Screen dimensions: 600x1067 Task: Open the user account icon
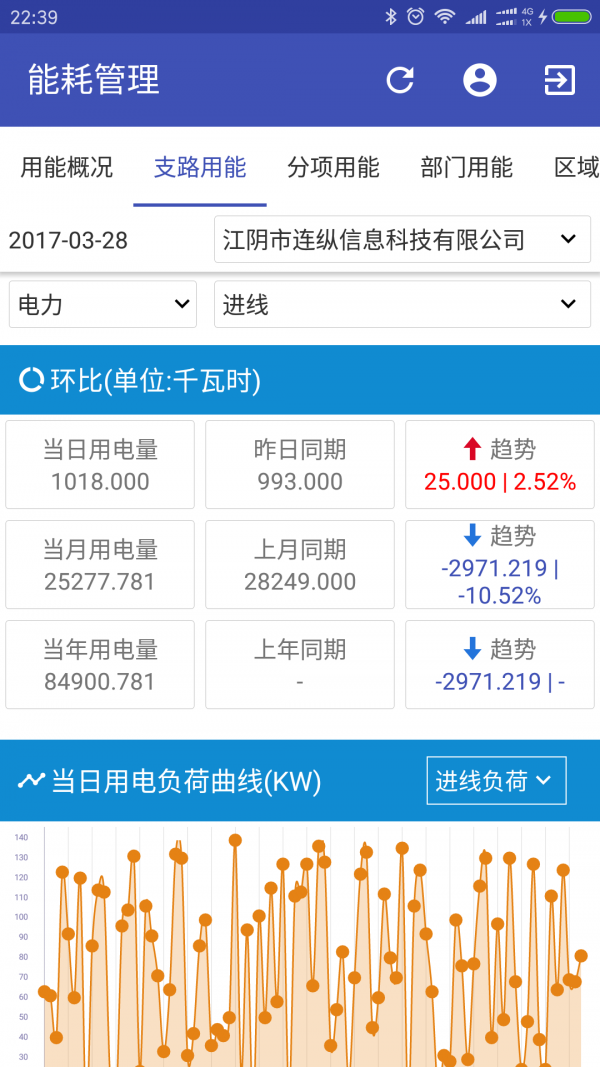tap(480, 80)
